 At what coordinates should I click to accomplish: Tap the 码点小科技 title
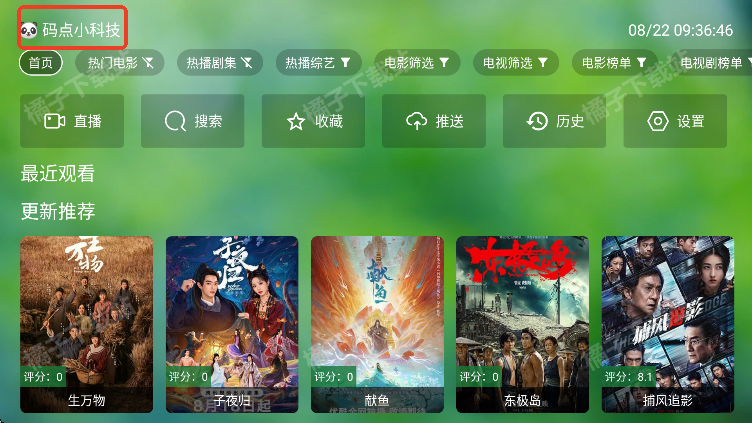70,30
